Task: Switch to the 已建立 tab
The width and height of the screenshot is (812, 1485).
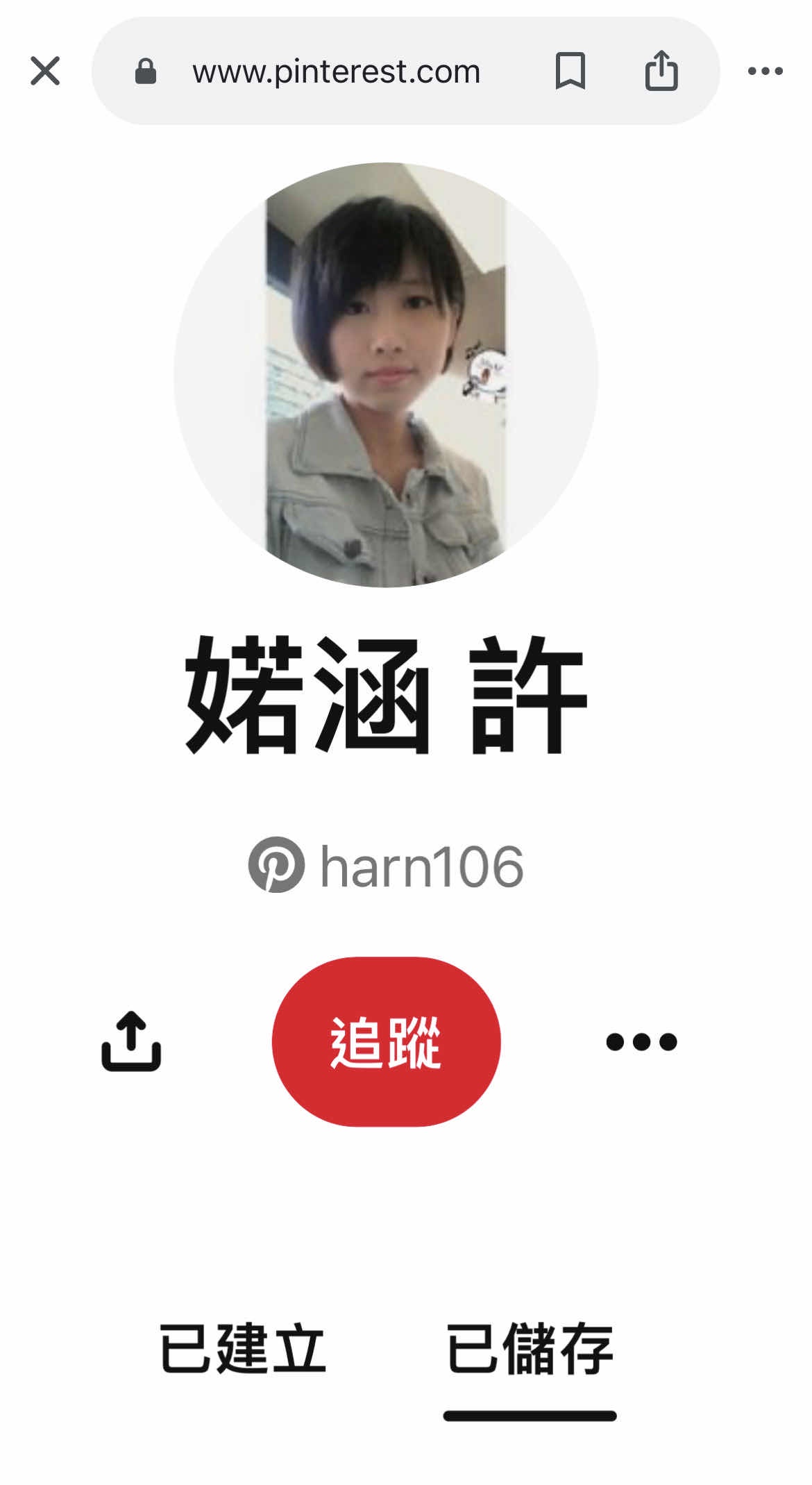Action: (243, 1348)
